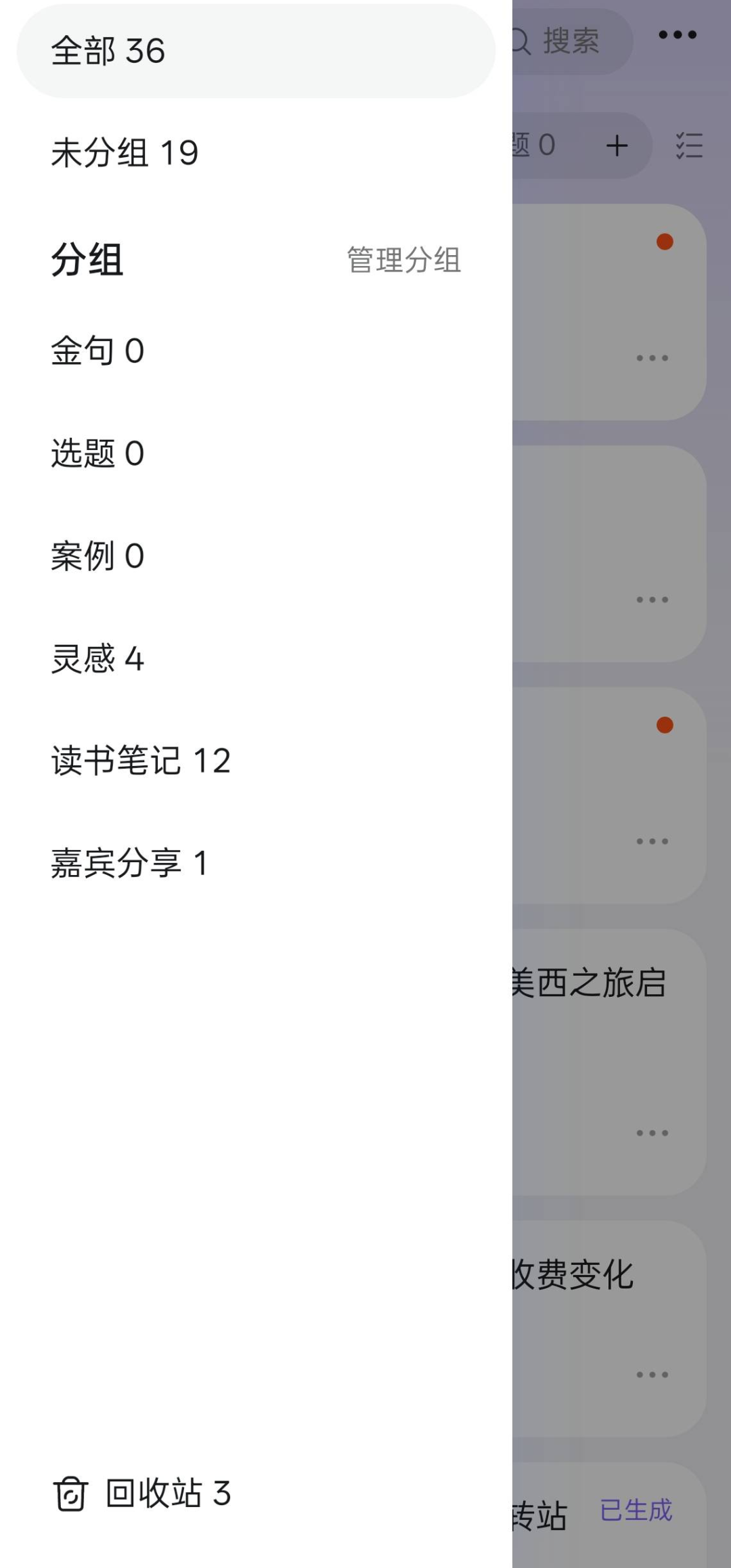Tap 管理分组 to manage groups
The height and width of the screenshot is (1568, 731).
[403, 261]
